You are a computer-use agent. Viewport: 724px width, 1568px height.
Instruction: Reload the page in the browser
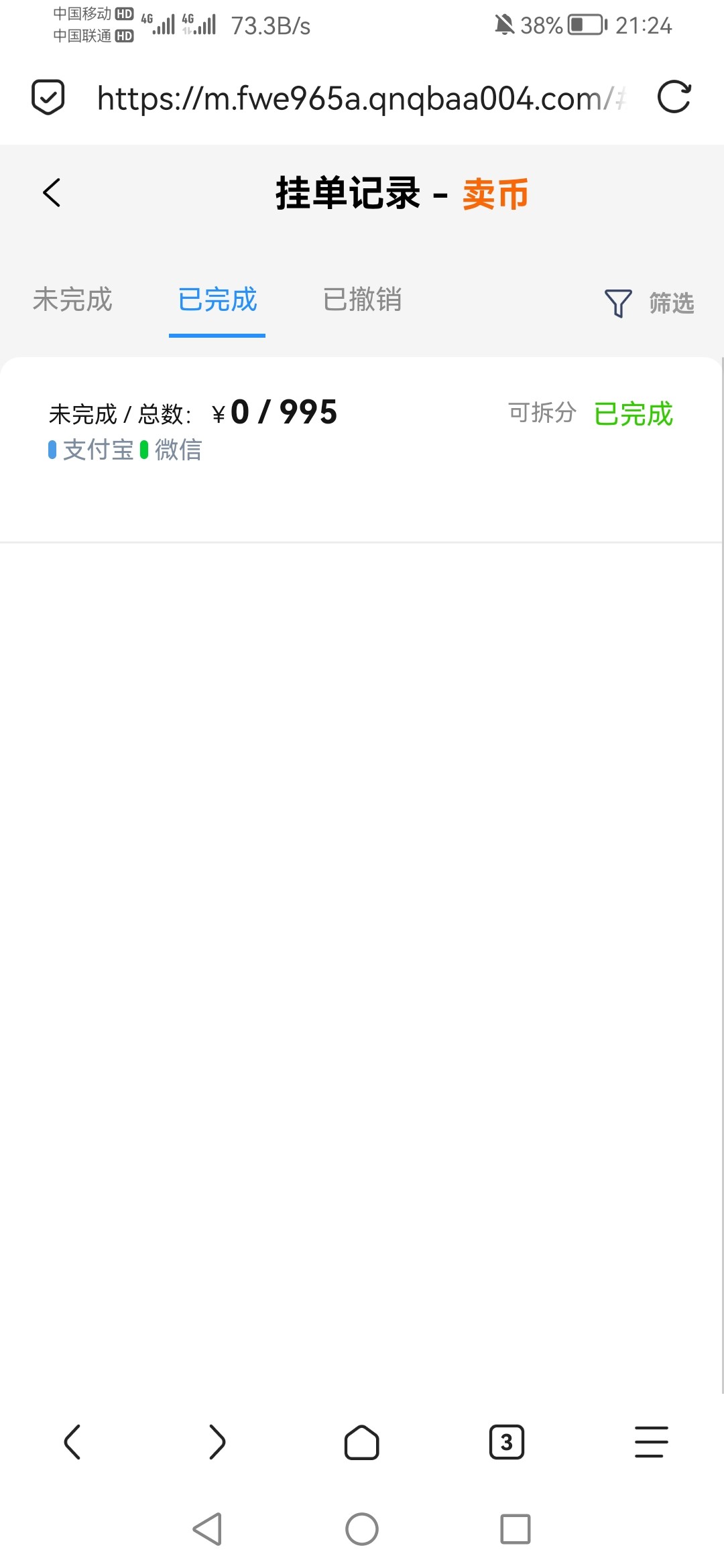point(674,97)
